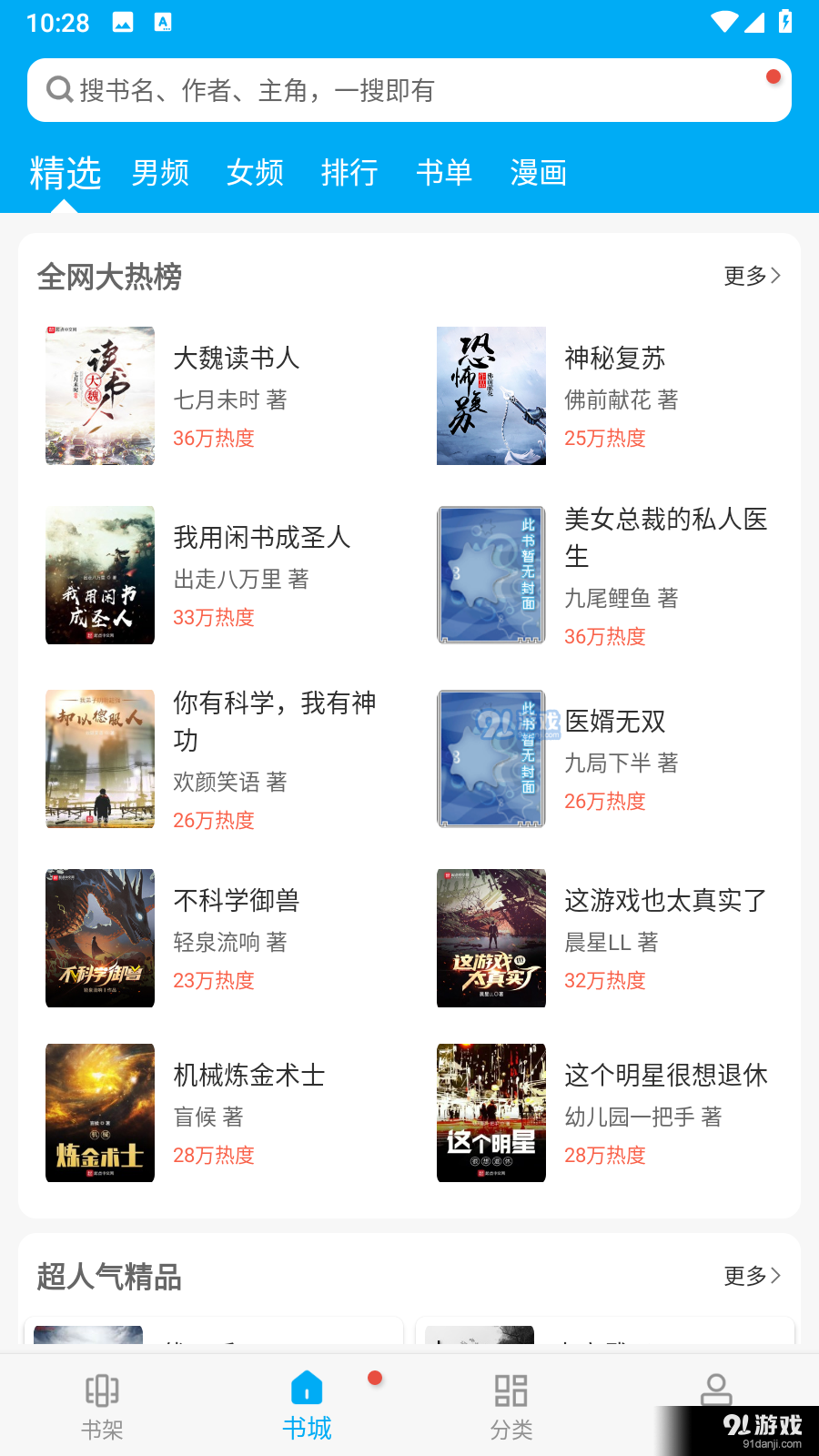Select the 书单 tab
Screen dimensions: 819x1456
coord(444,173)
